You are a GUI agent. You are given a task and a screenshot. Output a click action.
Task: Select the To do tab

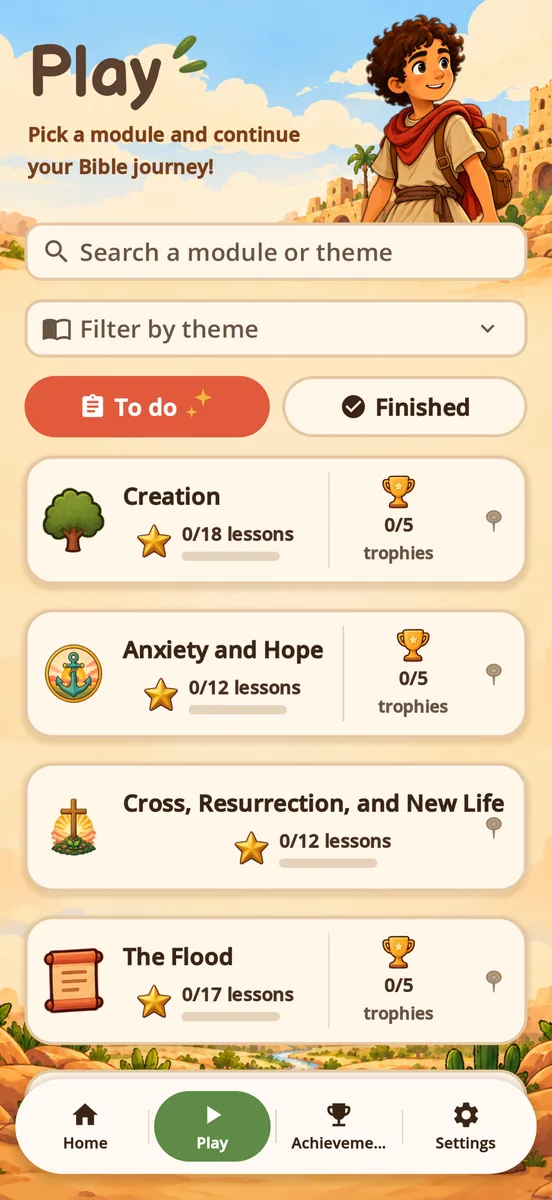tap(147, 407)
